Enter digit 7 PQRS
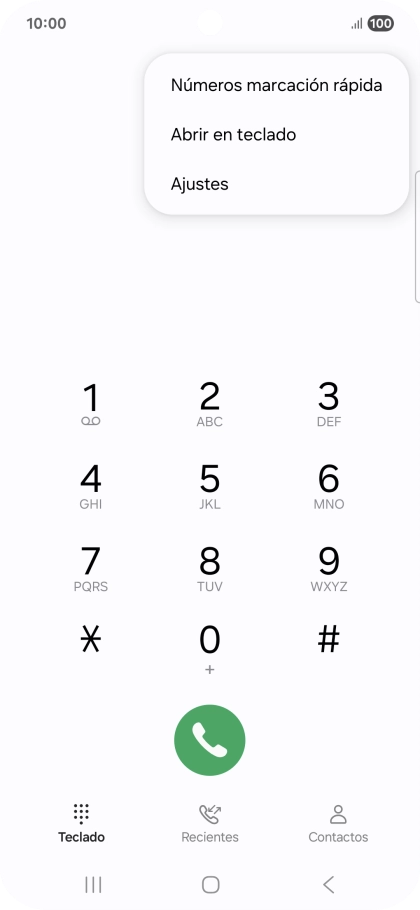This screenshot has height=910, width=420. click(x=90, y=569)
